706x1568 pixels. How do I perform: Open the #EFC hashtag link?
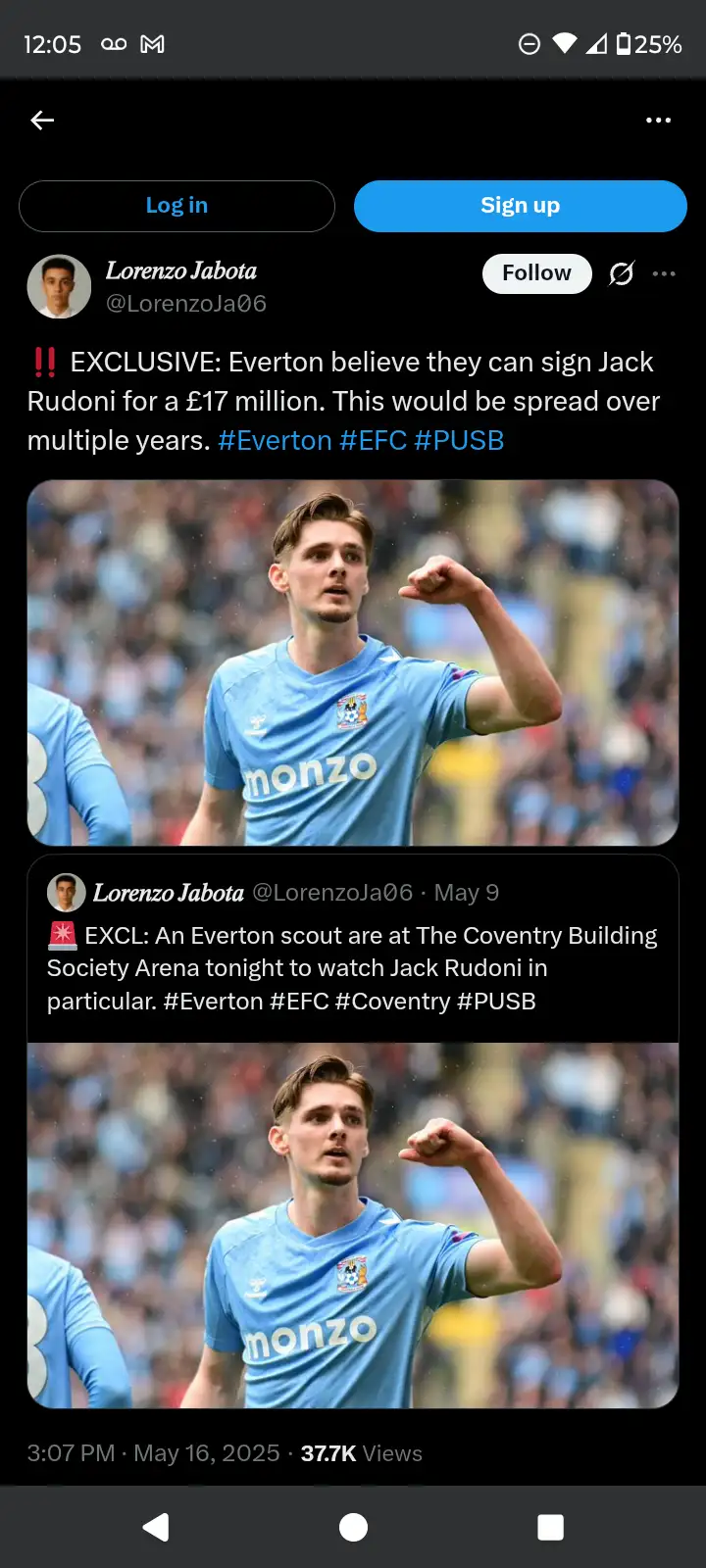point(373,441)
